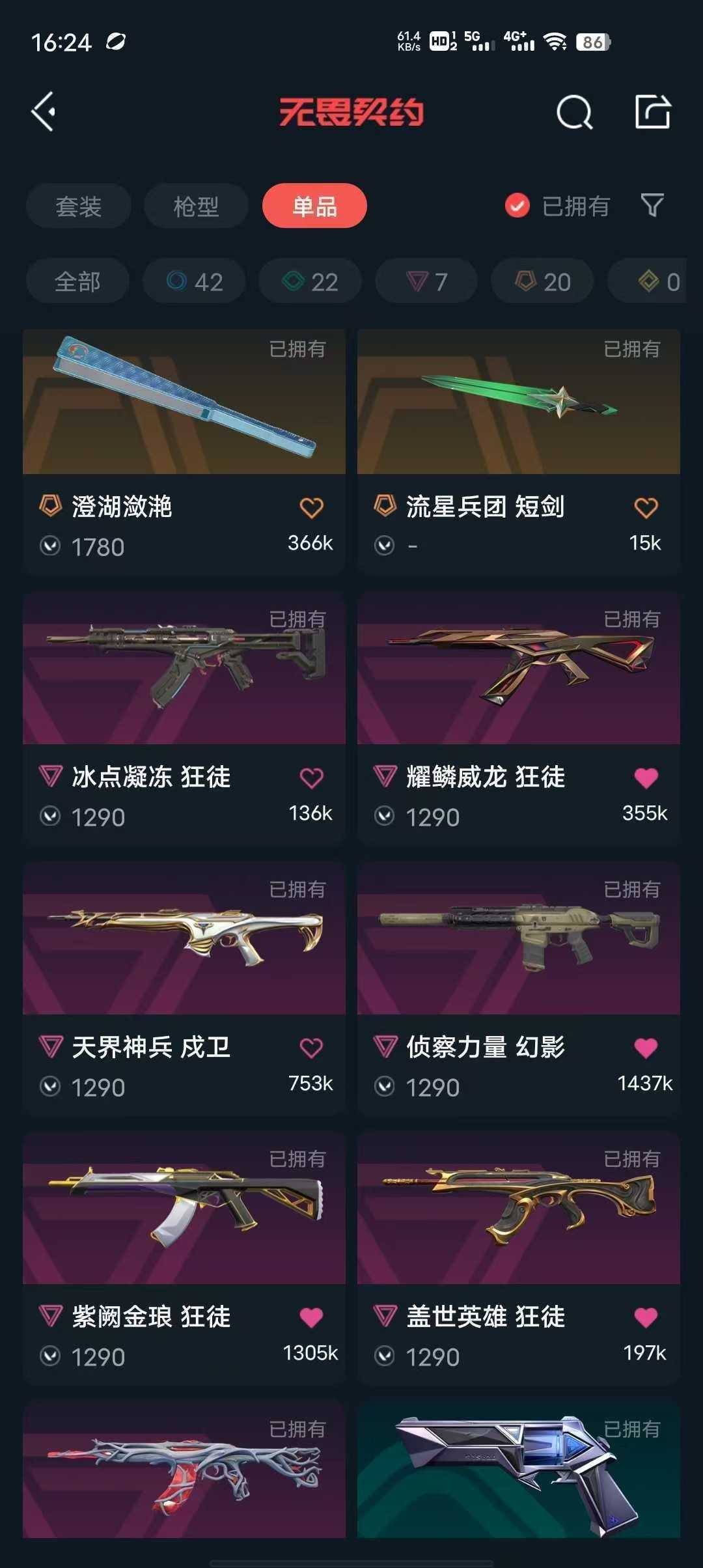This screenshot has width=703, height=1568.
Task: Toggle the 已拥有 checkbox filter
Action: point(517,206)
